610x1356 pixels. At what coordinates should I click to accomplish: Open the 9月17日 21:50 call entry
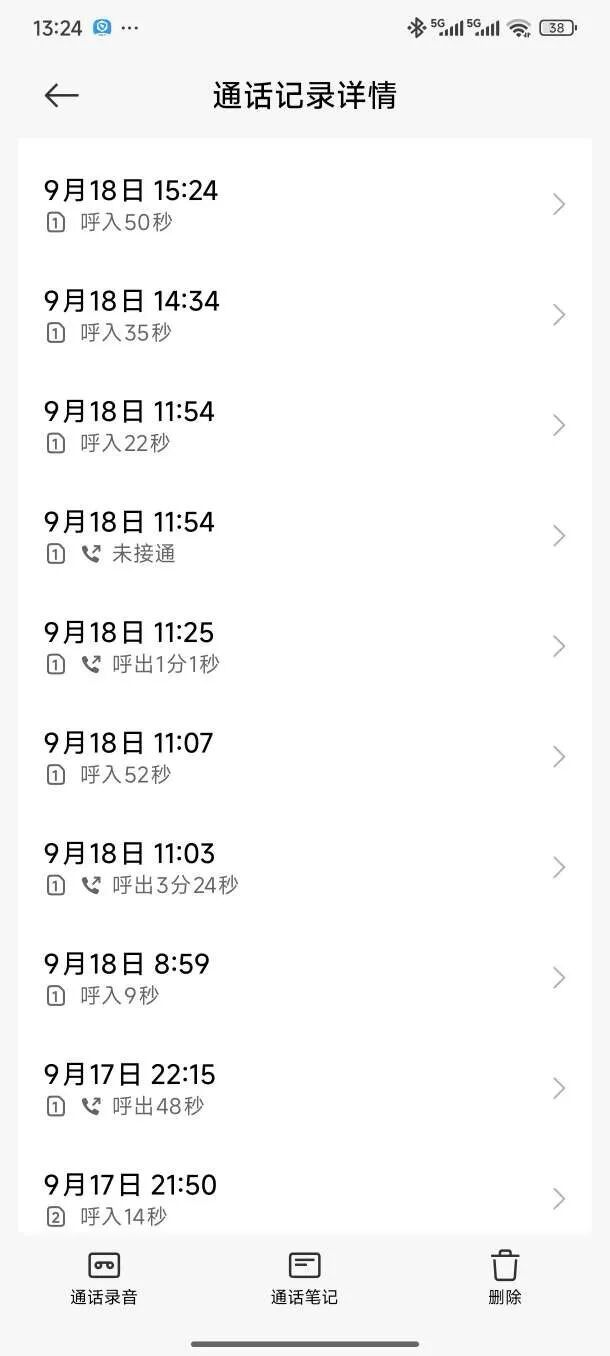[x=304, y=1198]
